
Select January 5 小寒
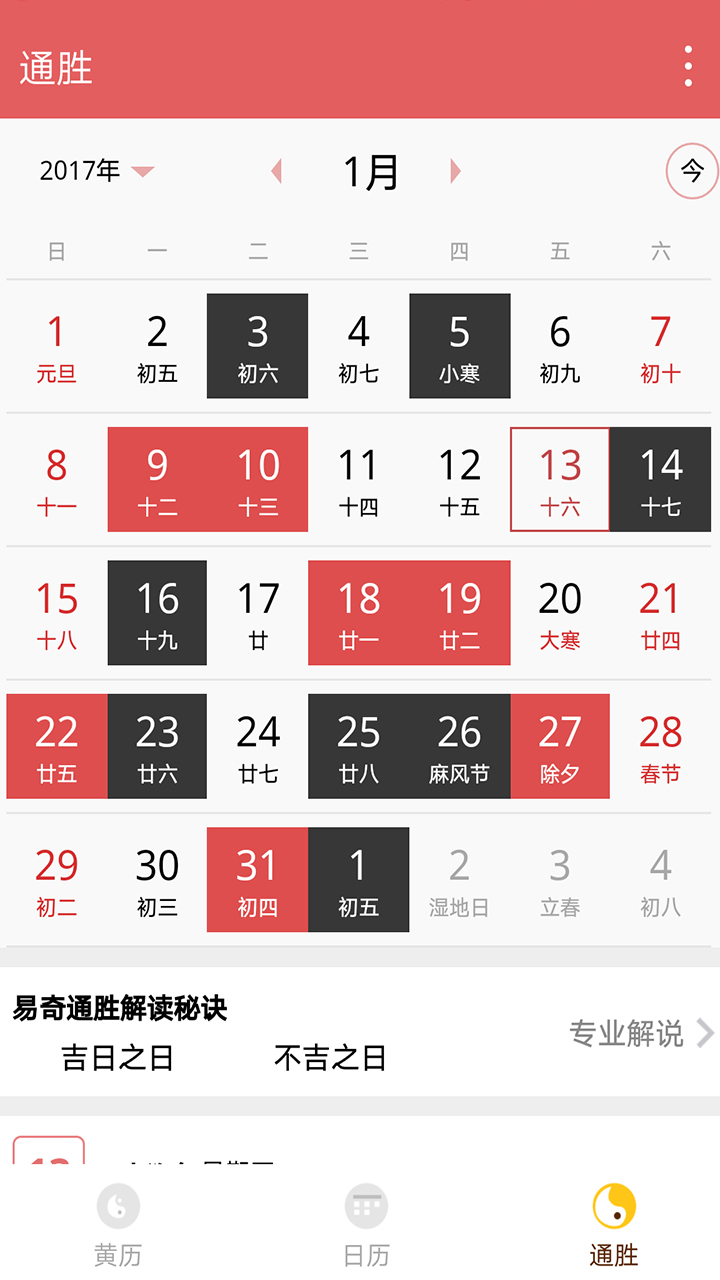(x=459, y=347)
